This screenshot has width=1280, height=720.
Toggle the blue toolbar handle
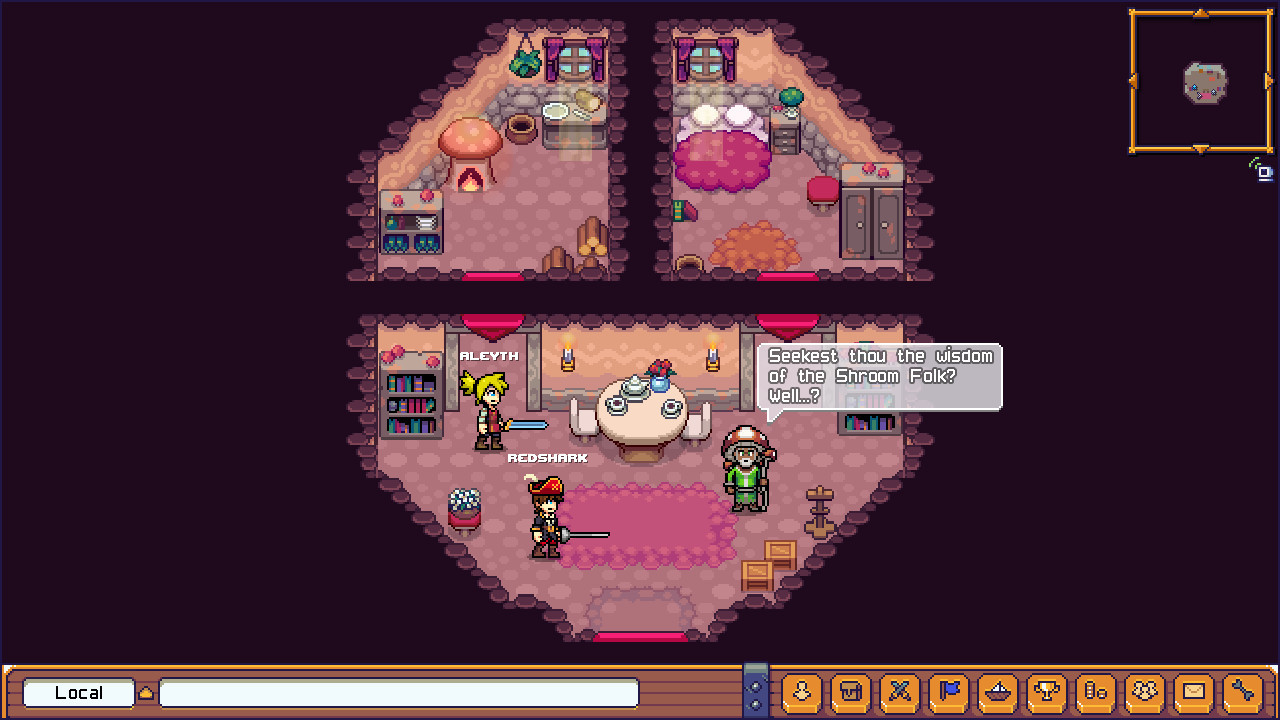coord(756,690)
